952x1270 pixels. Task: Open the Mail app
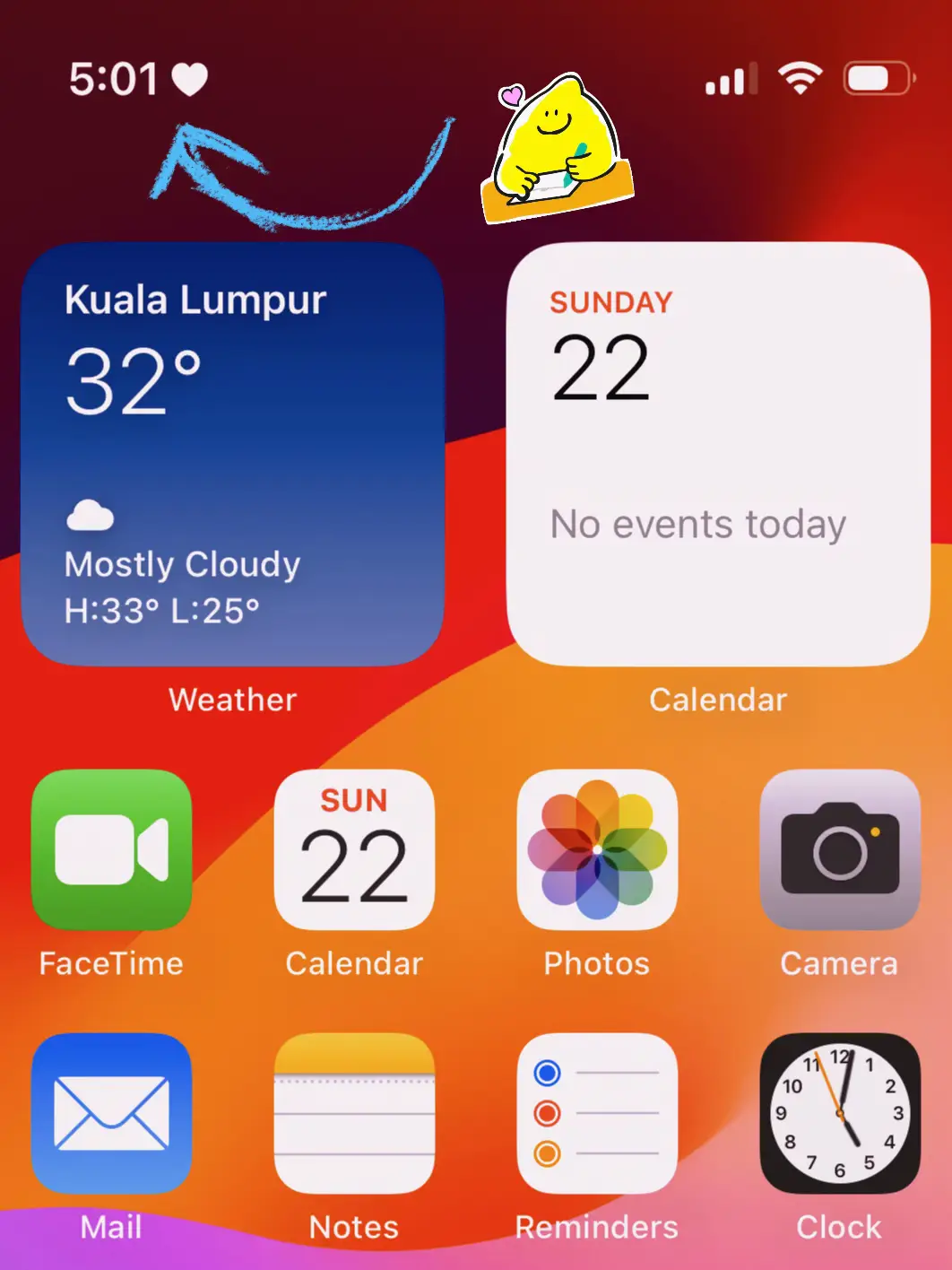pos(112,1113)
